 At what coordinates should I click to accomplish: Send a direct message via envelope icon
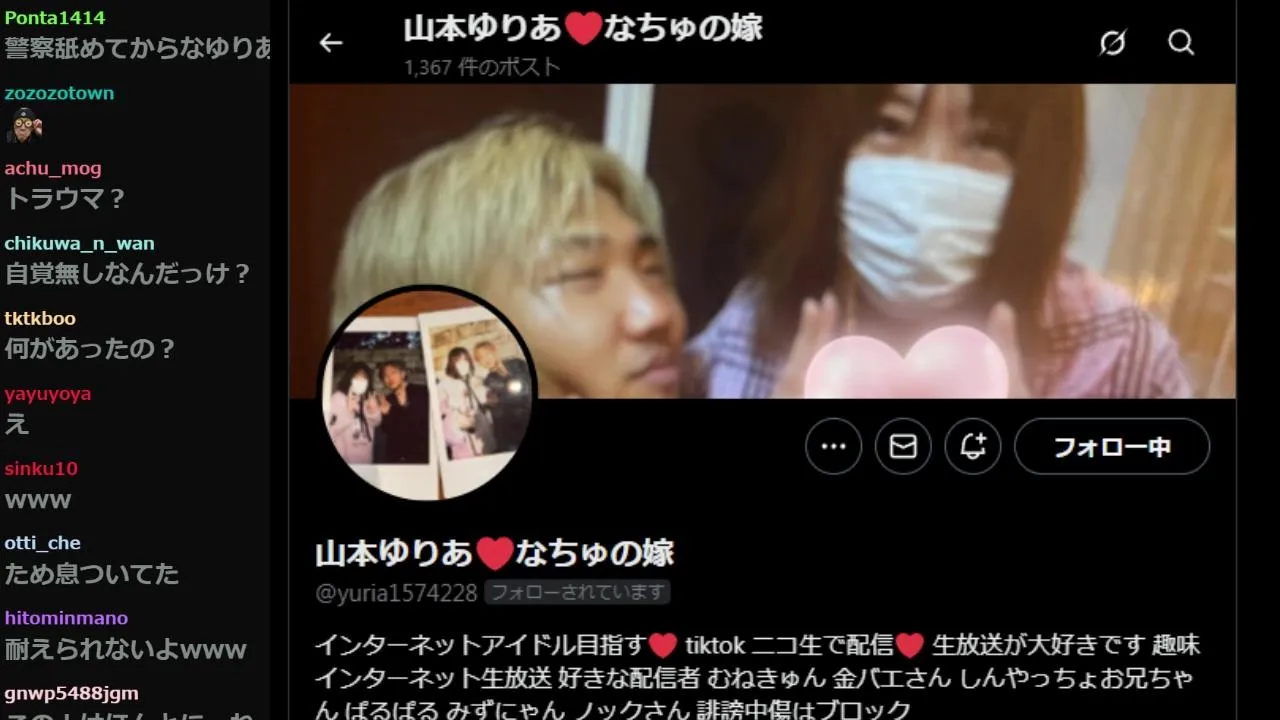point(903,446)
